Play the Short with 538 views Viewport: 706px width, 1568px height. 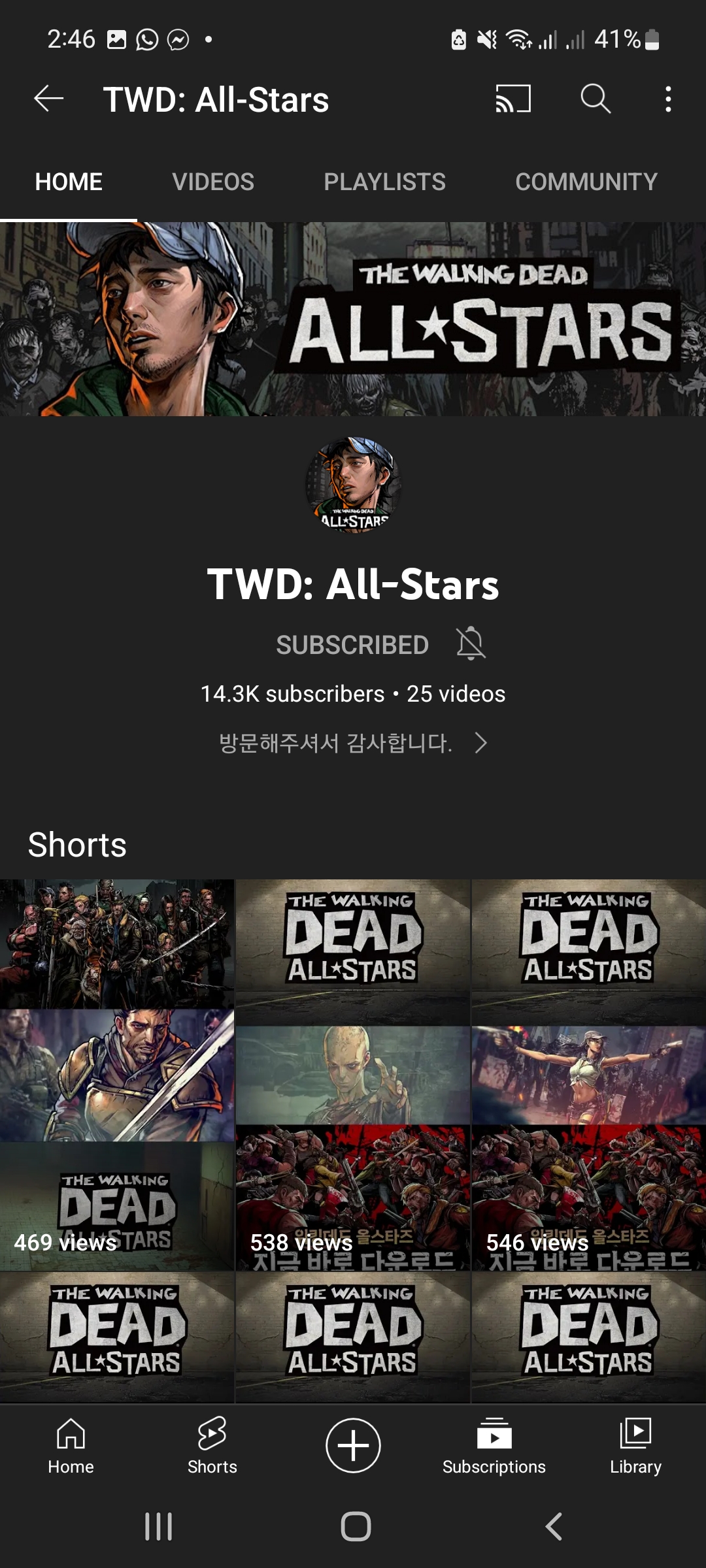353,1075
